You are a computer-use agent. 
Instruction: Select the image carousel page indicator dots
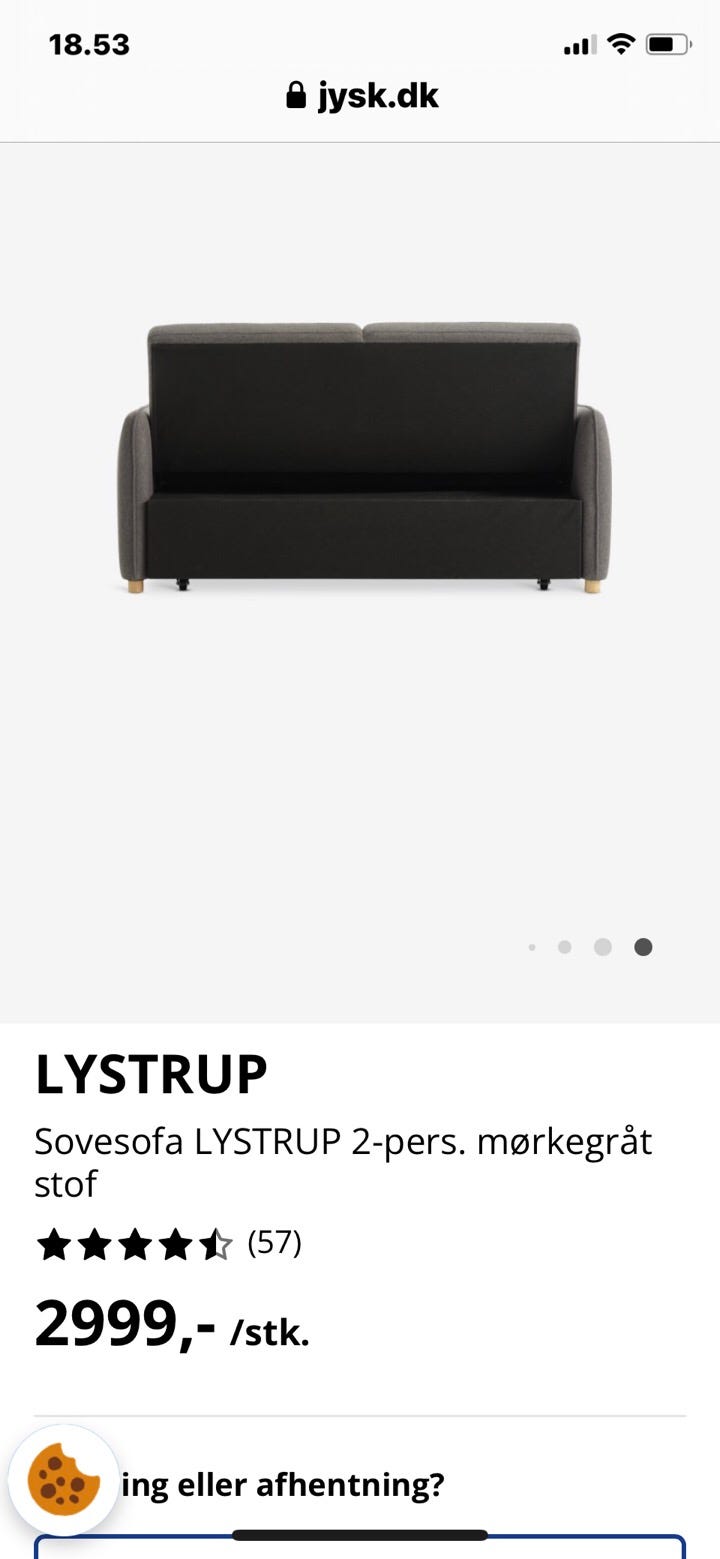[591, 947]
